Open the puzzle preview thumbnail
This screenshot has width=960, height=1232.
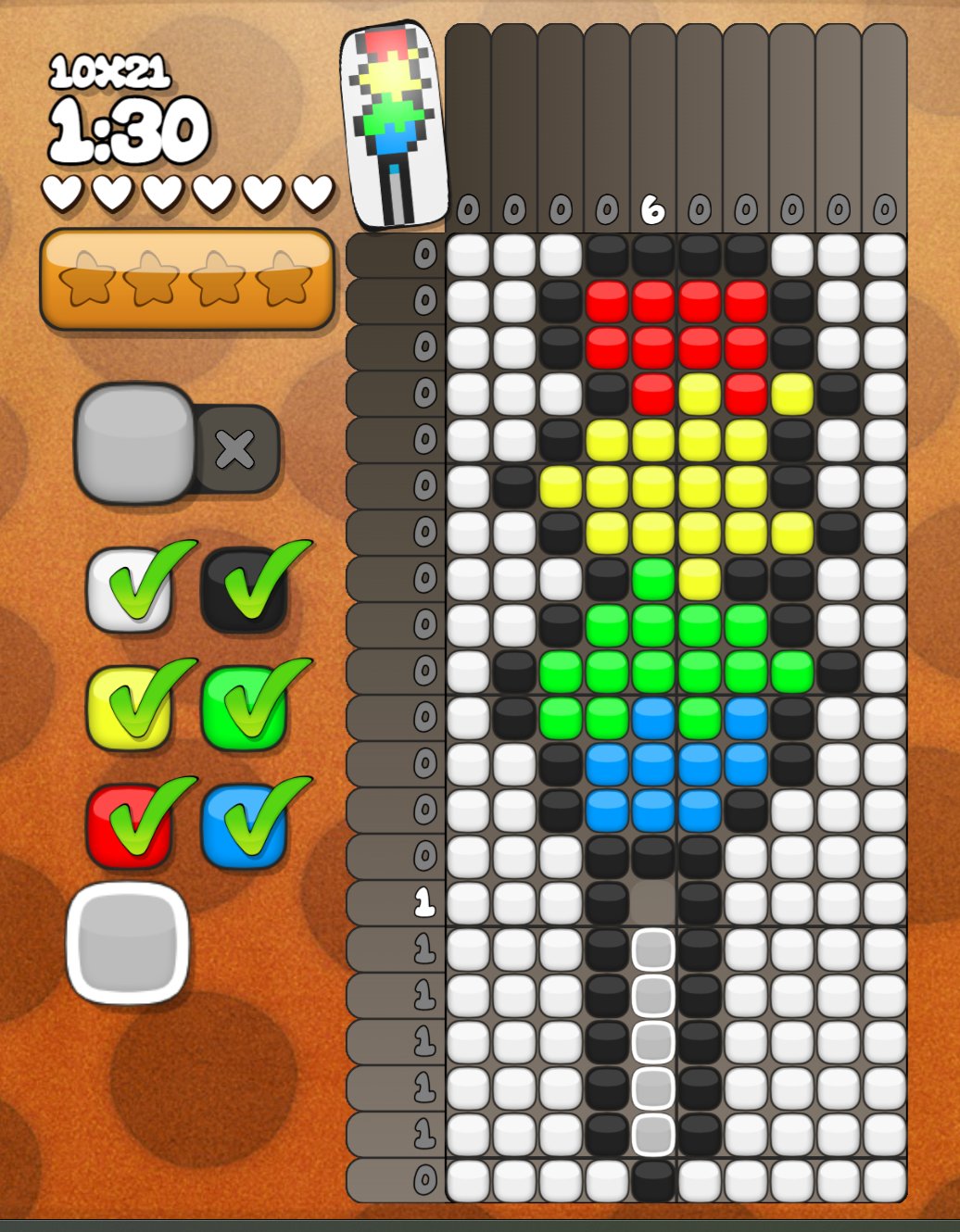392,125
